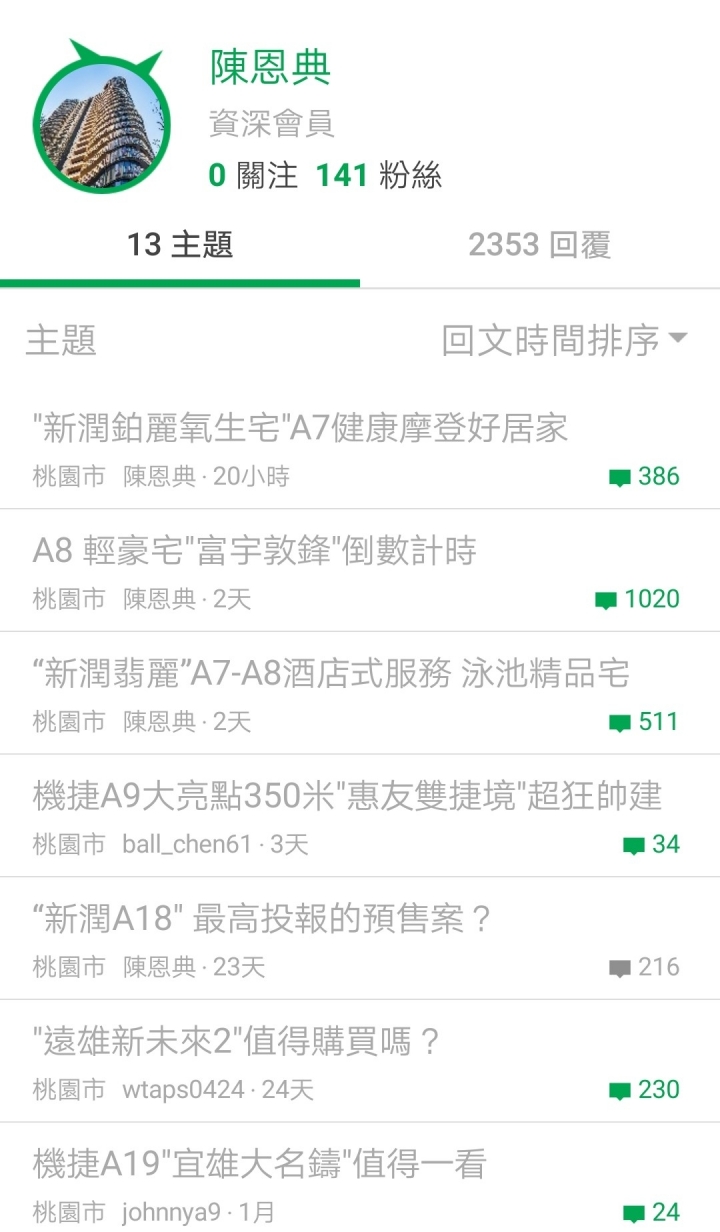Select the 13 主題 tab
Image resolution: width=720 pixels, height=1232 pixels.
coord(180,245)
